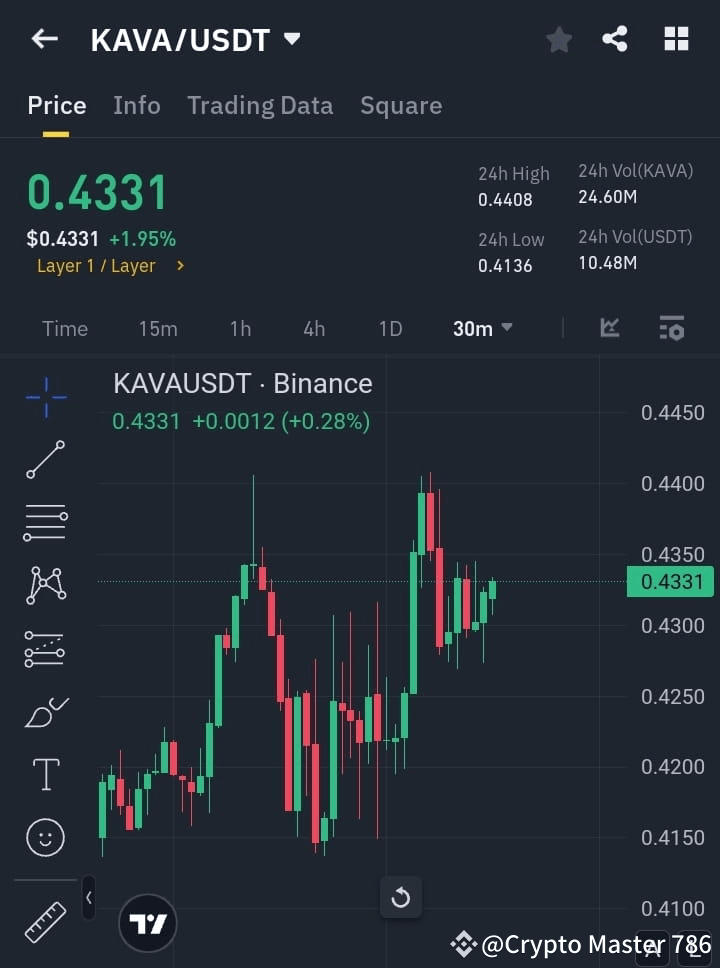
Task: Toggle the favorite star for KAVA/USDT
Action: coord(558,39)
